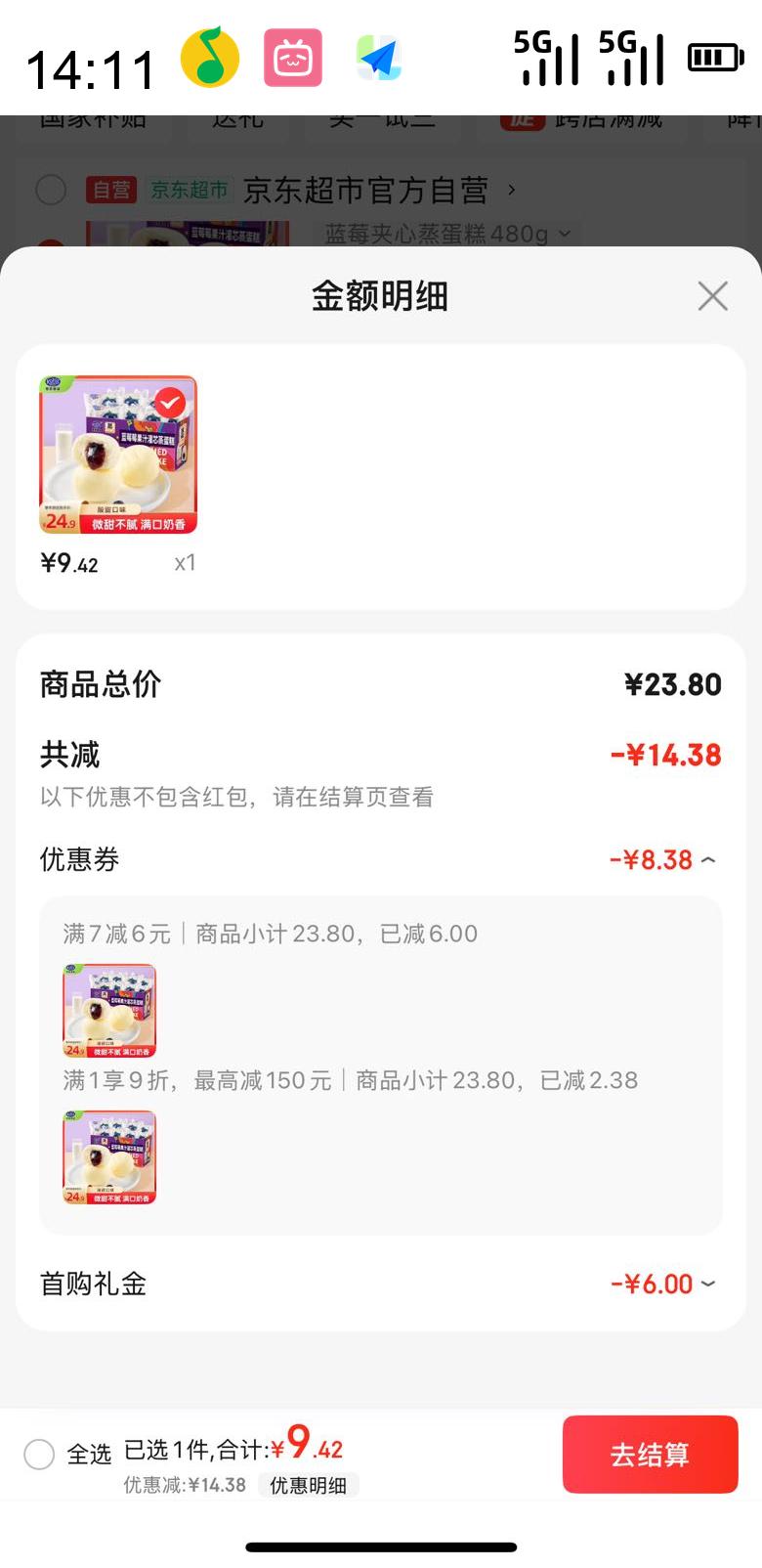The height and width of the screenshot is (1568, 762).
Task: Tap the 优惠明细 chip
Action: (x=308, y=1485)
